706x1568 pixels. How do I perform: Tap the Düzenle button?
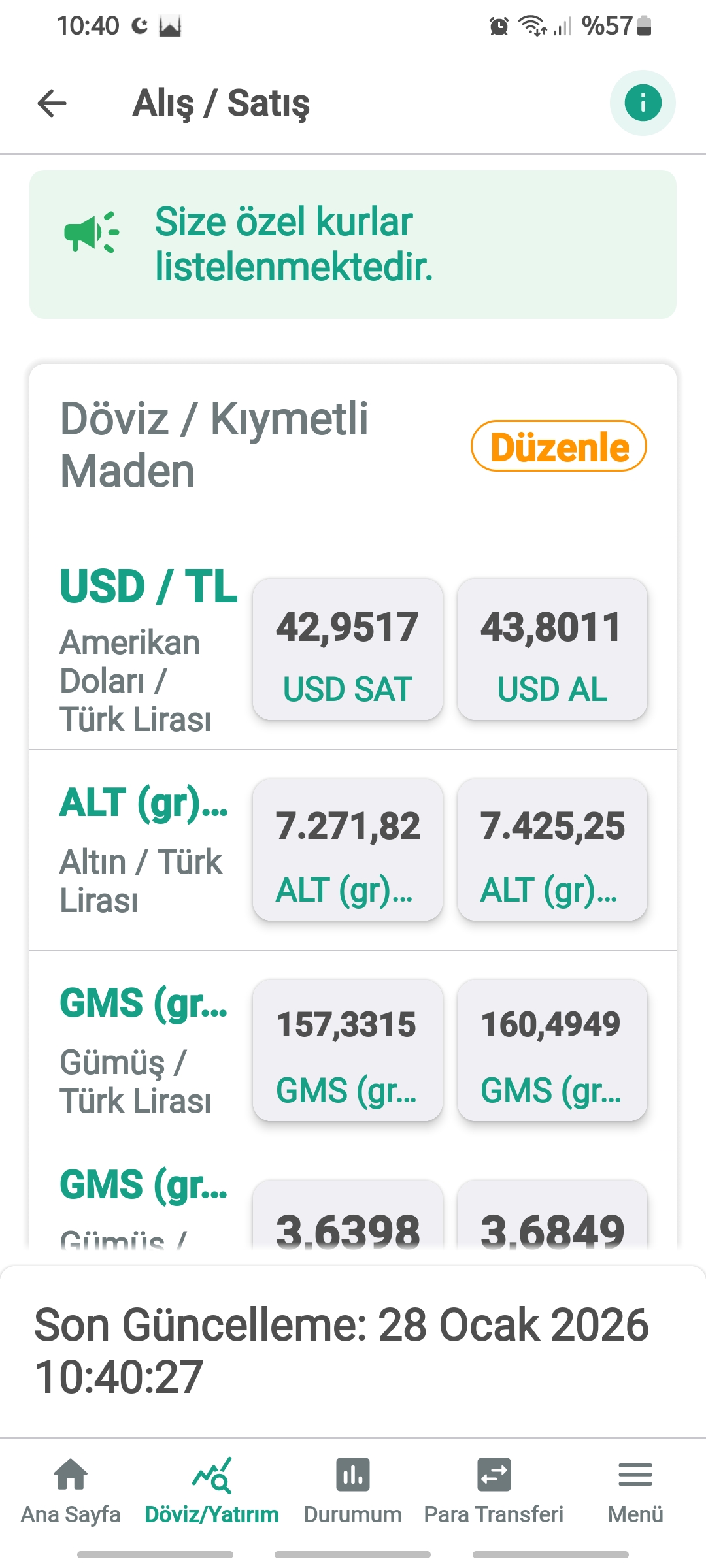click(559, 446)
